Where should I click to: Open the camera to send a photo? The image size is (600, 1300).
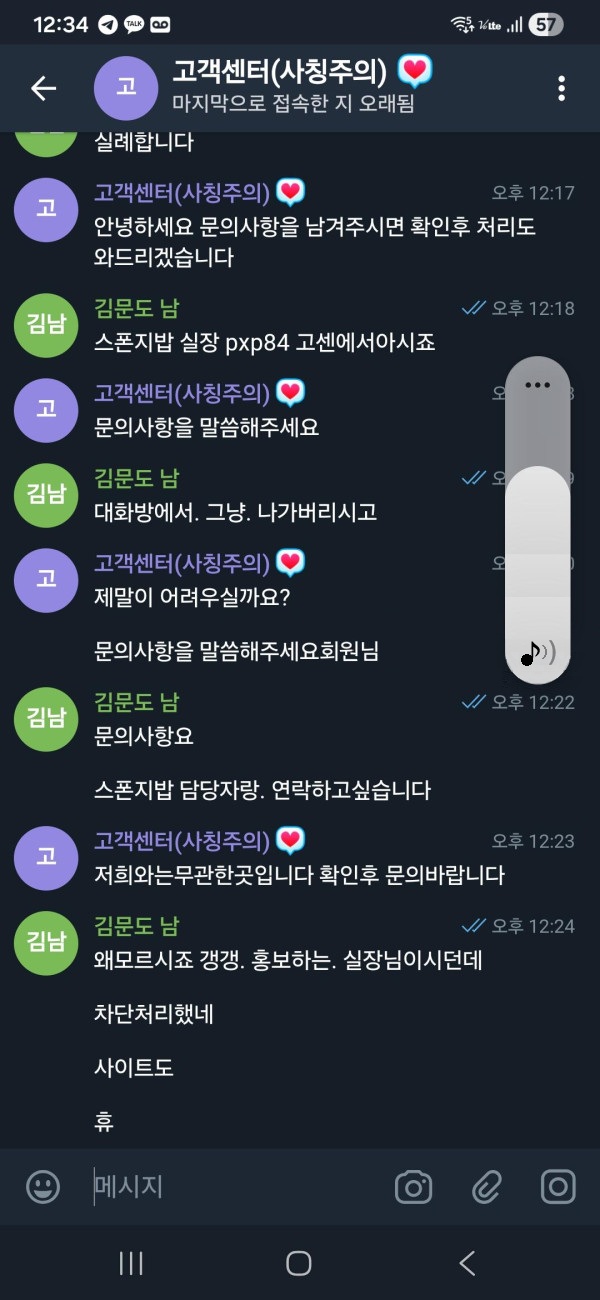coord(413,1187)
